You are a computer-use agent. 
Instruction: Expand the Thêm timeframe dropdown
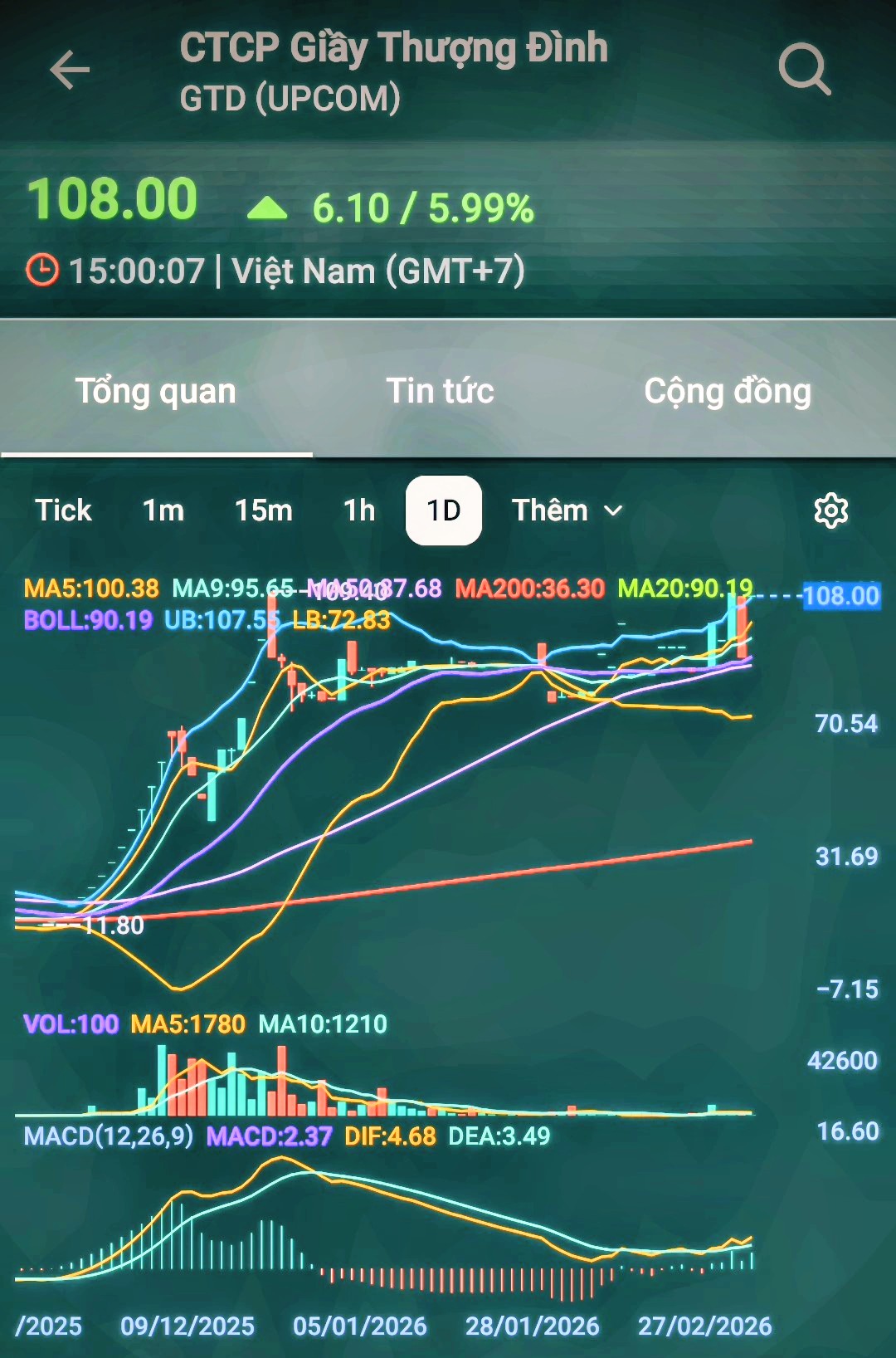[x=567, y=510]
